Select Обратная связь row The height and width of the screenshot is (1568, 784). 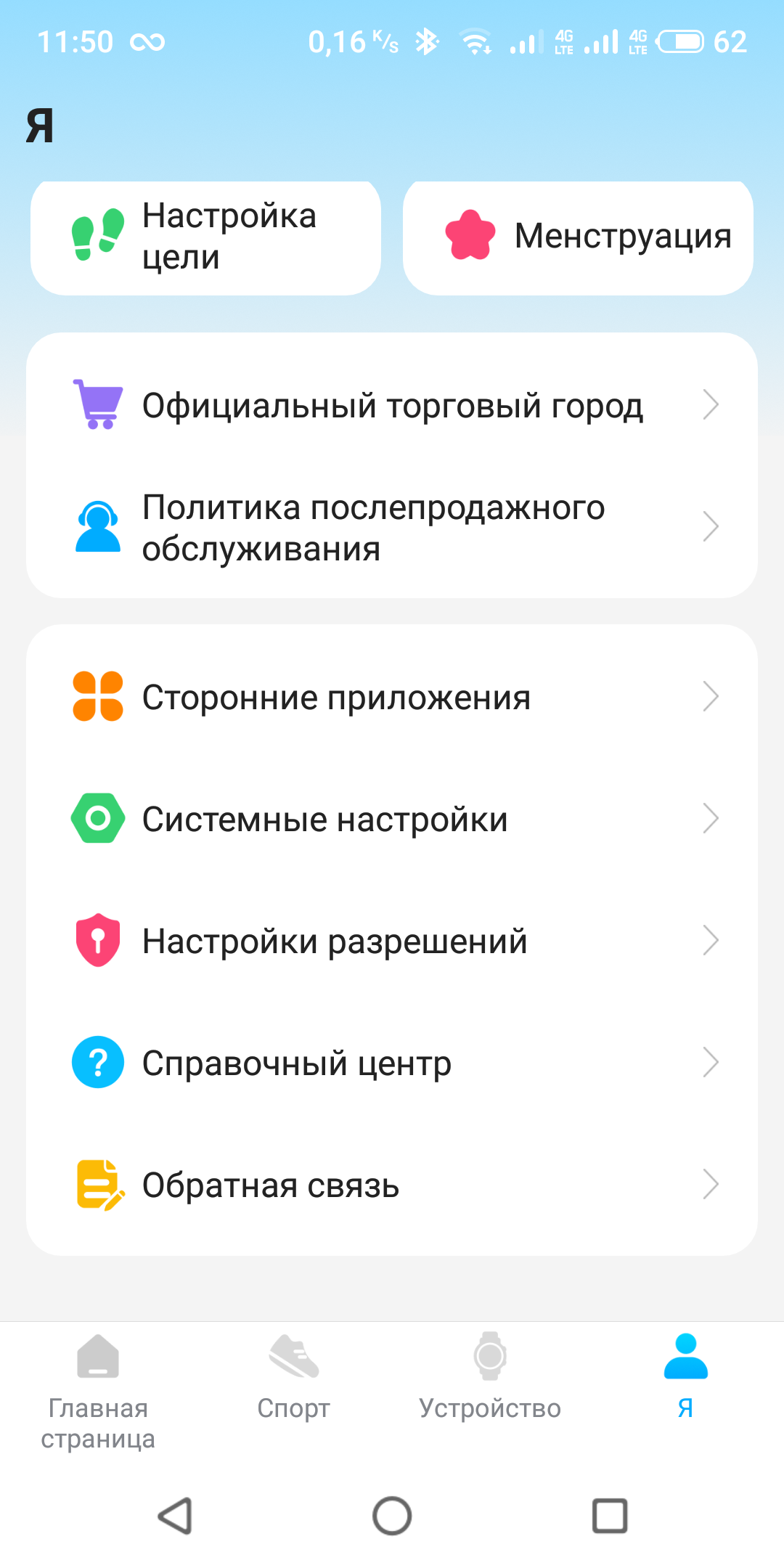coord(392,1185)
